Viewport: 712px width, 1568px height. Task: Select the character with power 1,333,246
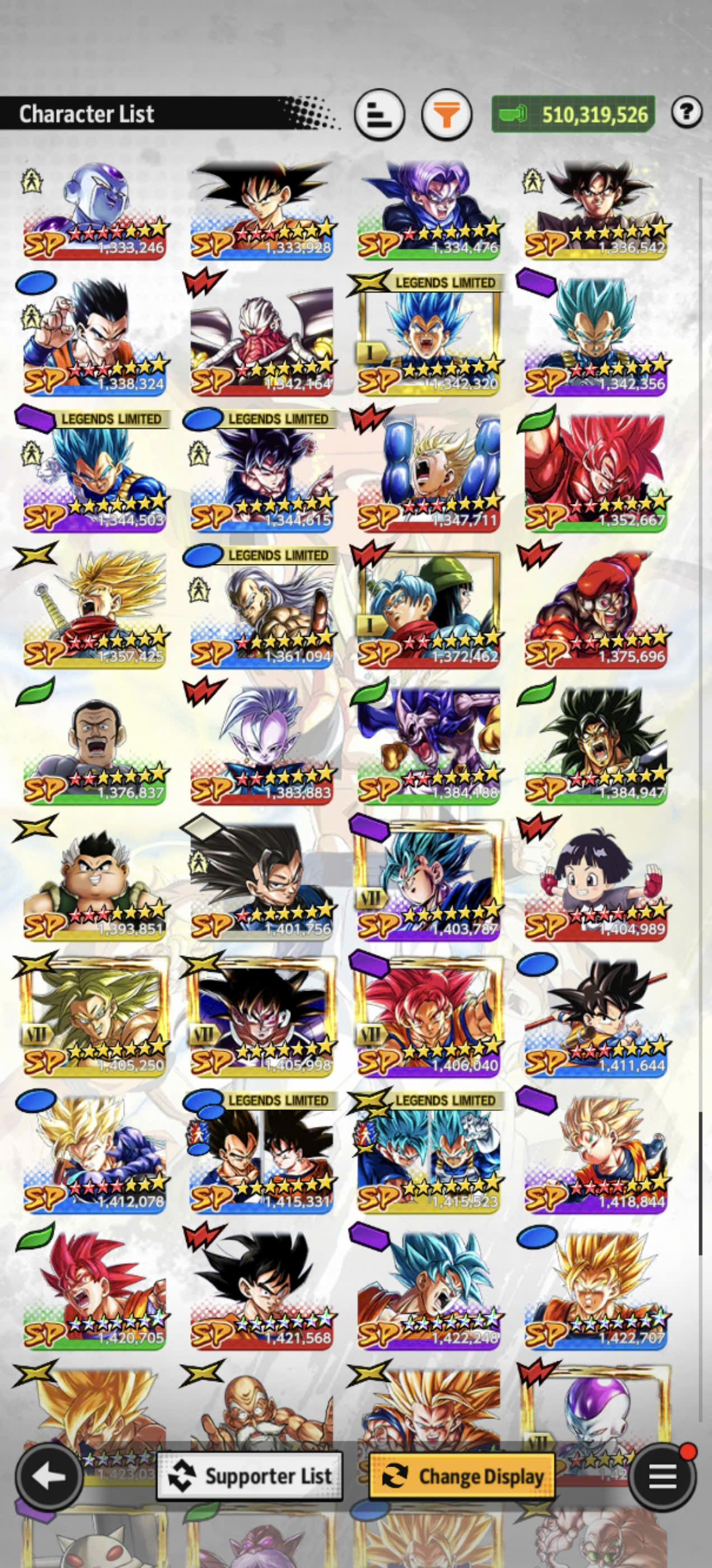(x=95, y=209)
